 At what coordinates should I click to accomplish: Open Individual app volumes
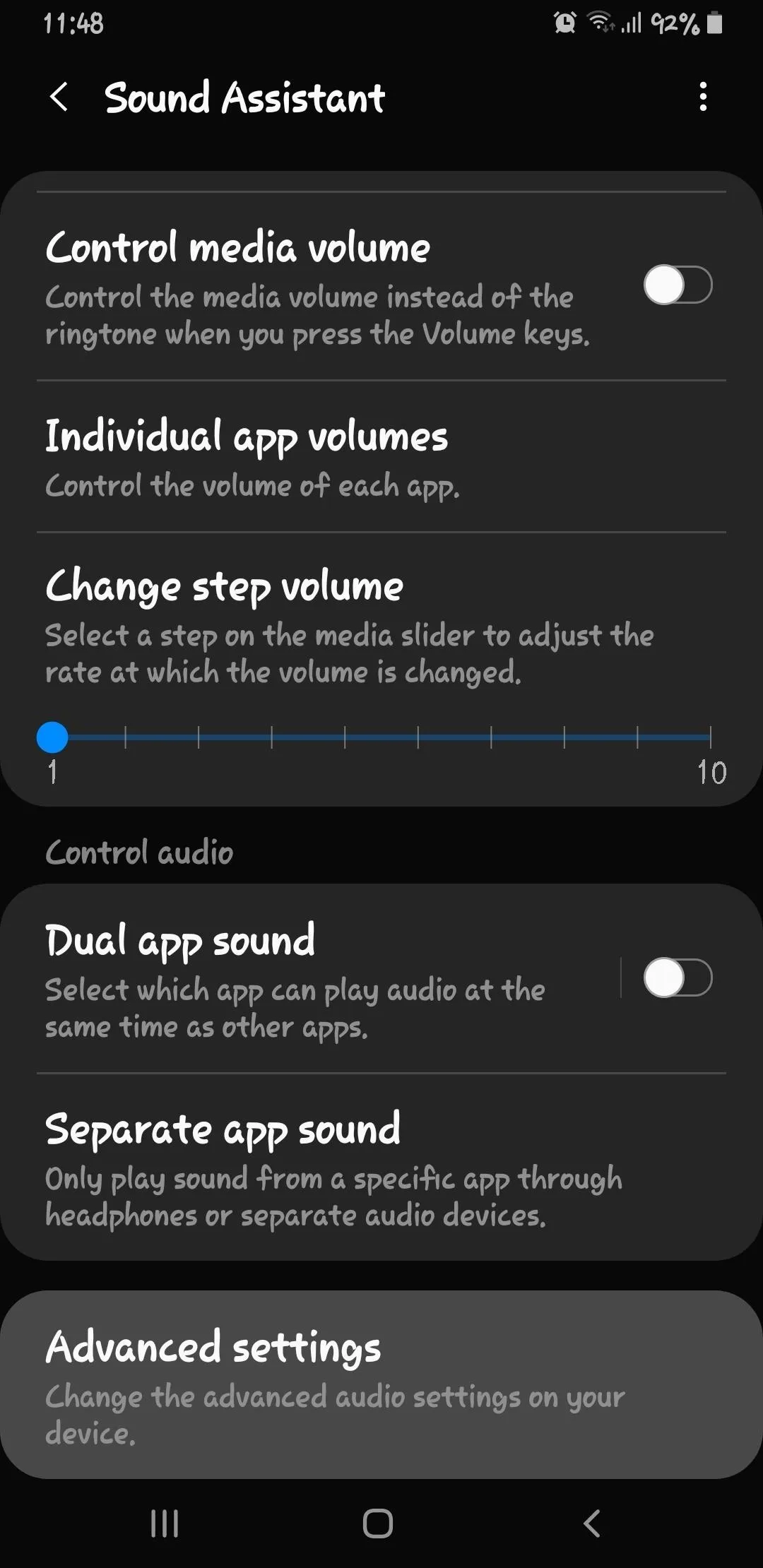point(381,457)
